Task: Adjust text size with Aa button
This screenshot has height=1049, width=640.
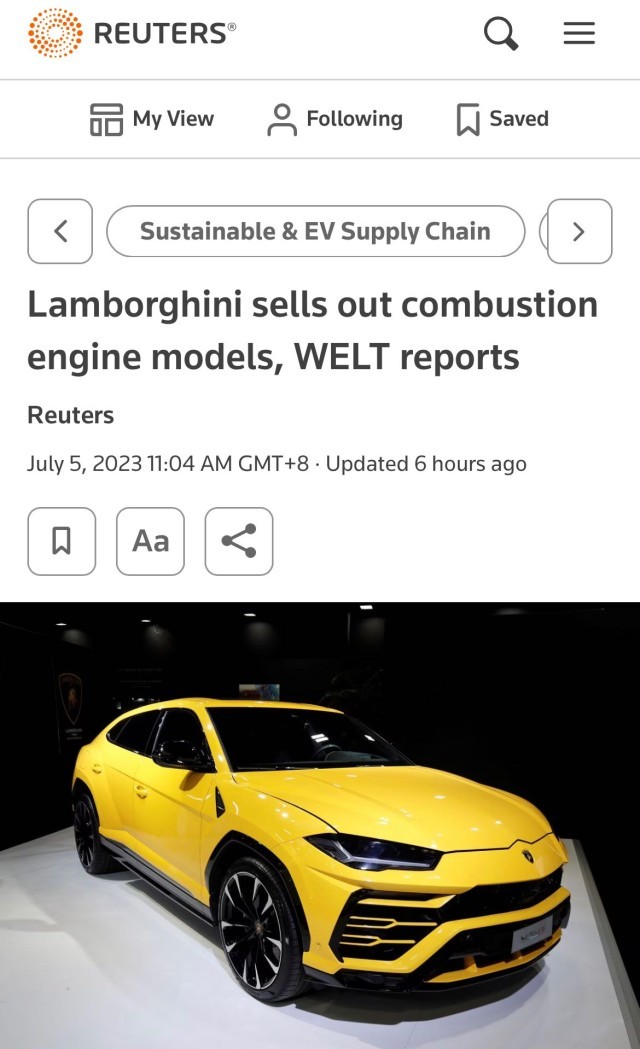Action: tap(150, 541)
